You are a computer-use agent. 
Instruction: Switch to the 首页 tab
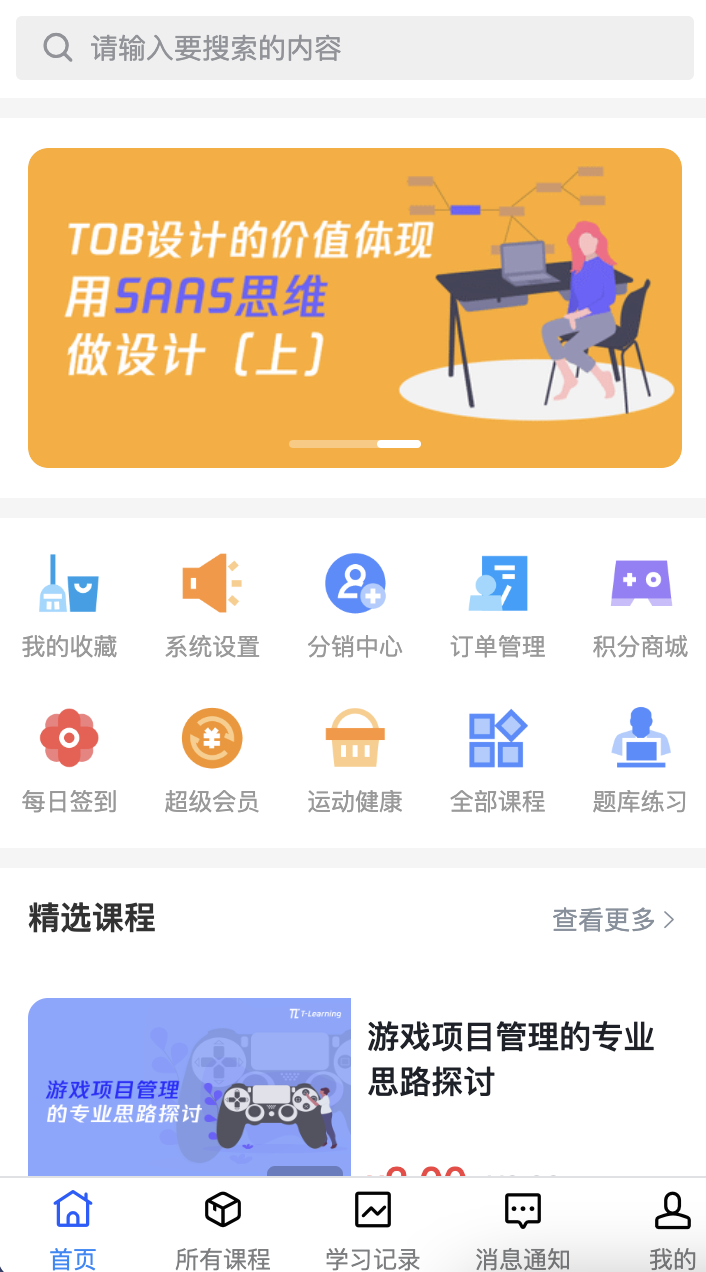point(73,1228)
